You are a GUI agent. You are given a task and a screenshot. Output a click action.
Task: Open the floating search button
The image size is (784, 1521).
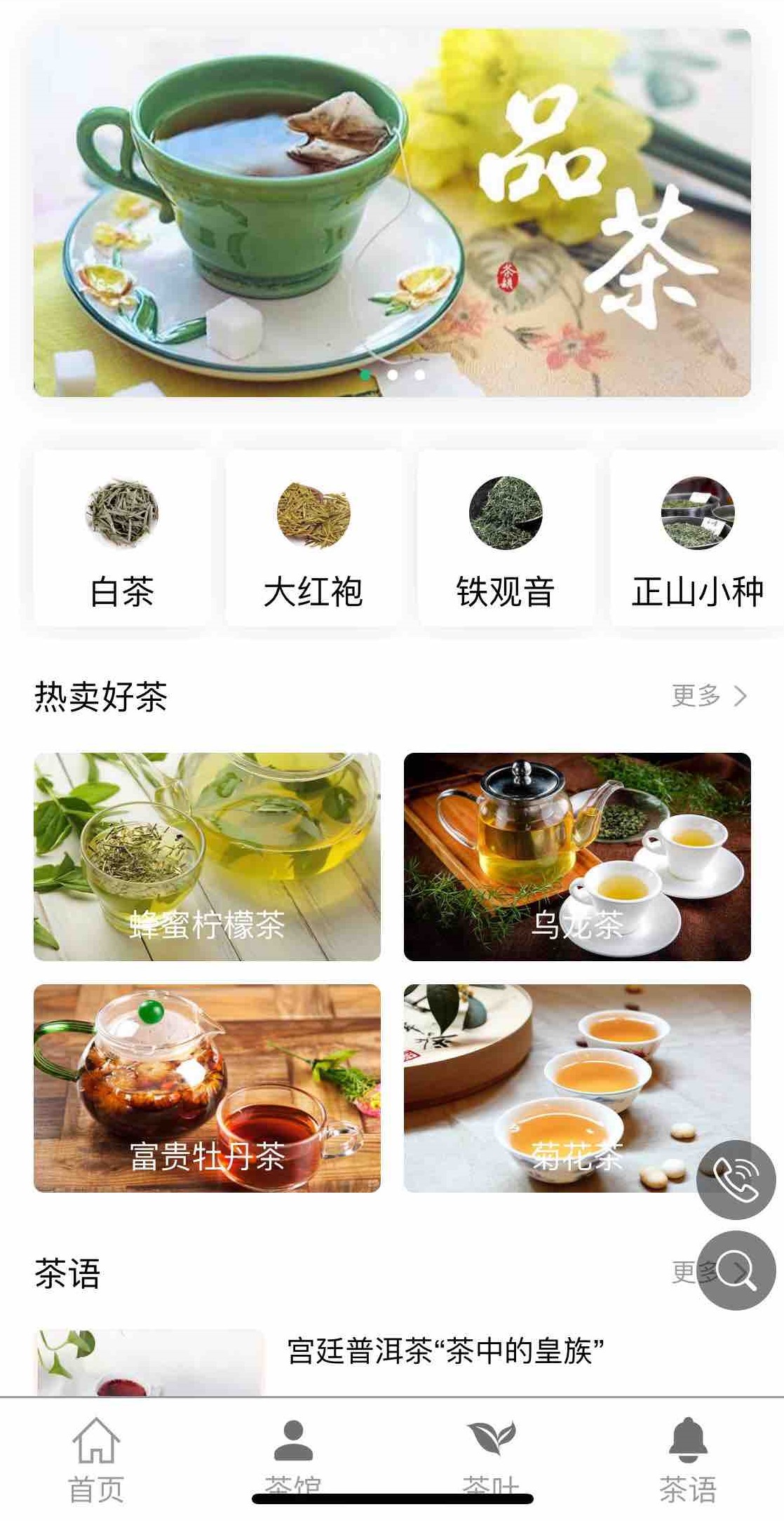tap(736, 1271)
